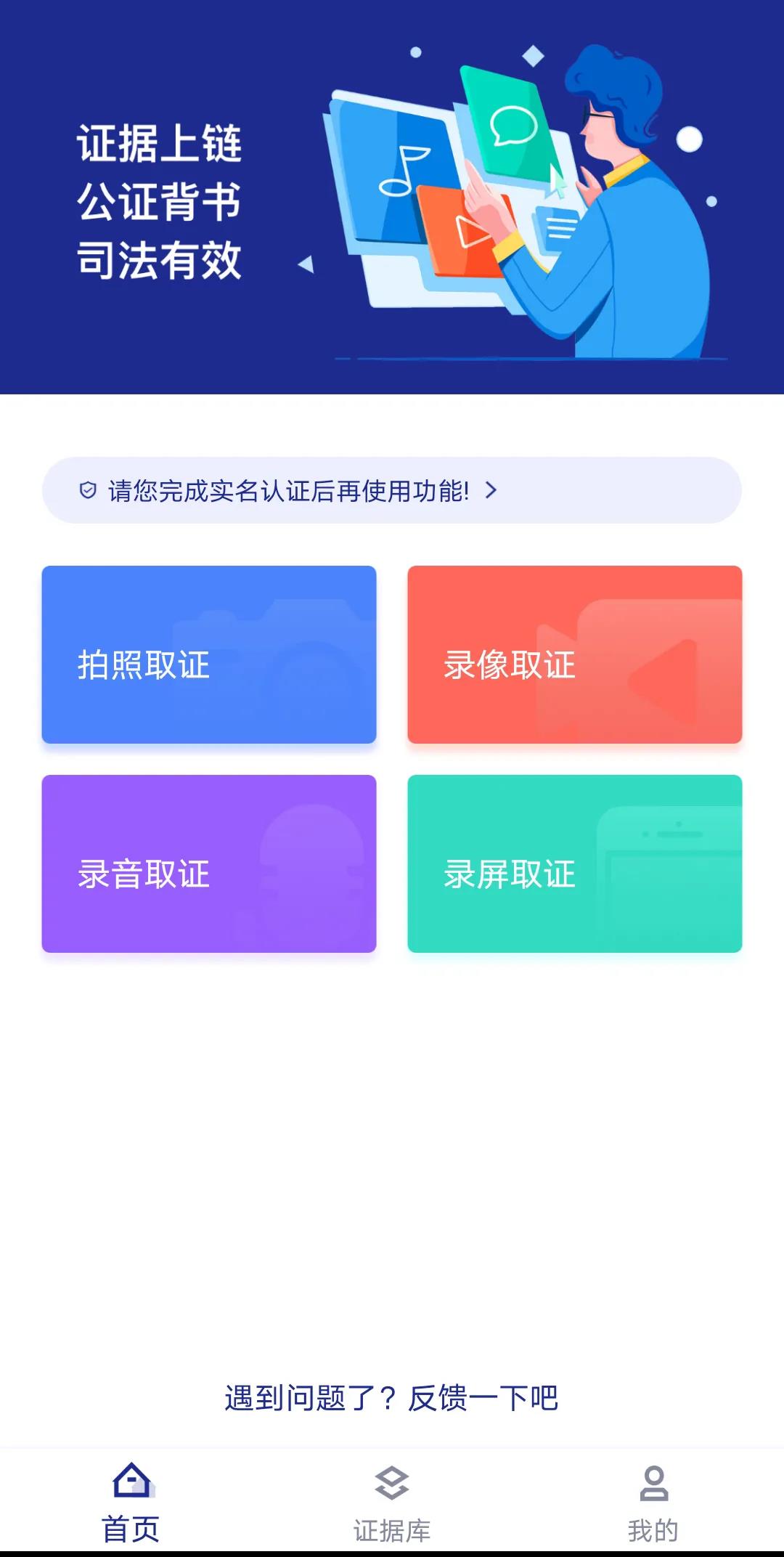Image resolution: width=784 pixels, height=1557 pixels.
Task: Click the shield icon beside the verification notice
Action: [x=87, y=491]
